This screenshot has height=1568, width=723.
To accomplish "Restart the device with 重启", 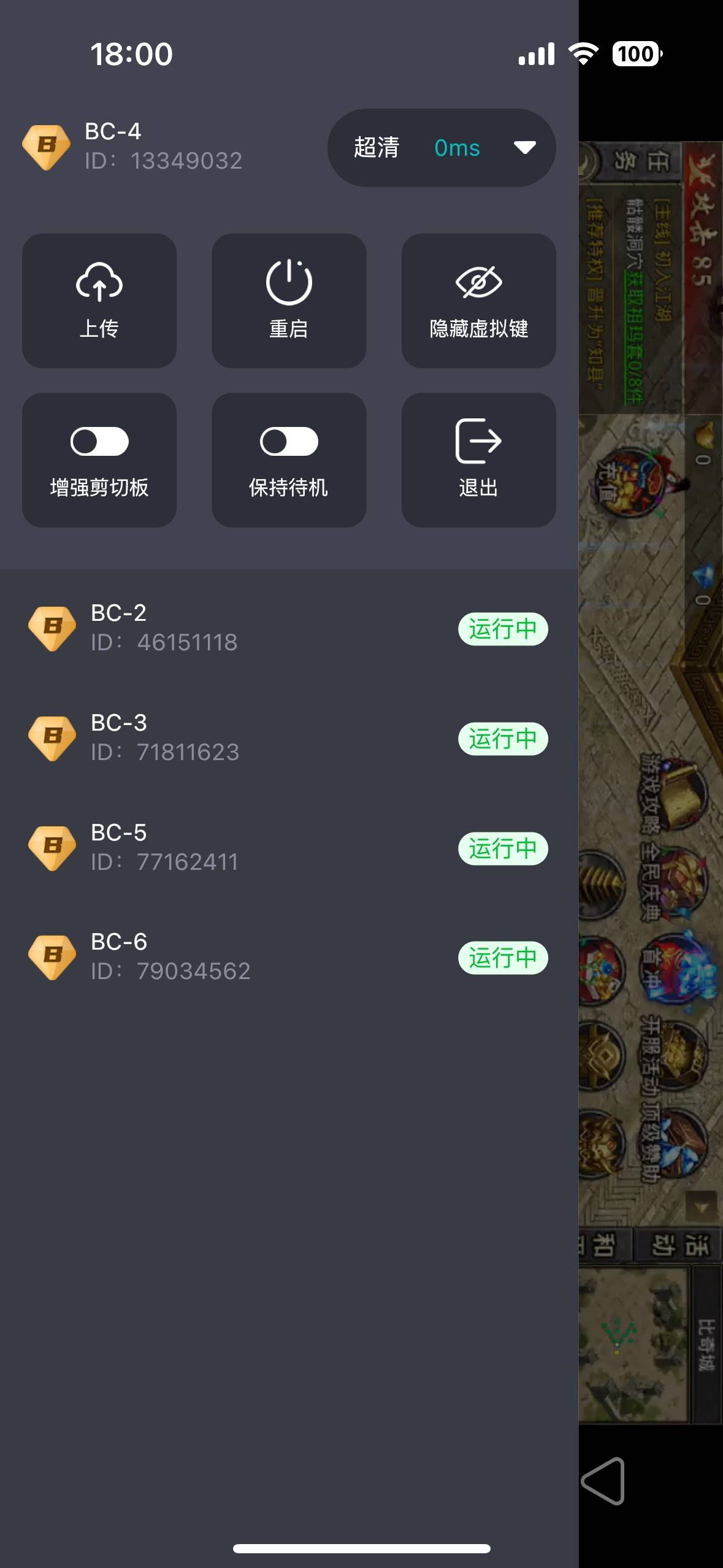I will [x=289, y=301].
